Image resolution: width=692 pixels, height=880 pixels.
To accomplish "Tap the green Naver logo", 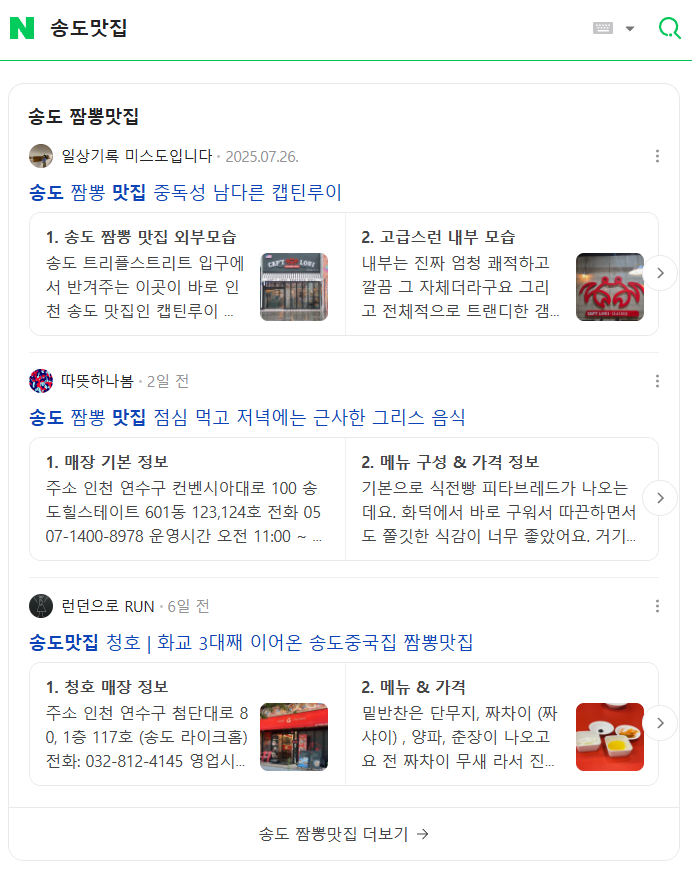I will 22,28.
